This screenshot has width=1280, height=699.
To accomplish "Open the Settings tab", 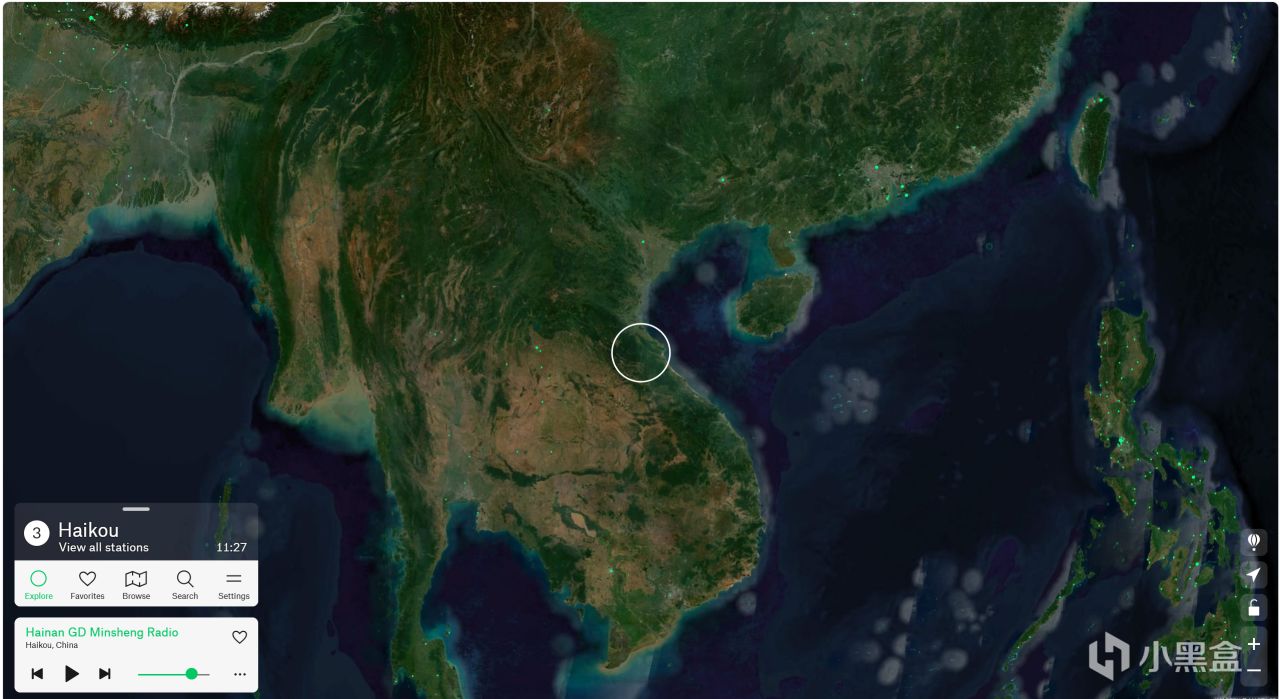I will coord(234,584).
